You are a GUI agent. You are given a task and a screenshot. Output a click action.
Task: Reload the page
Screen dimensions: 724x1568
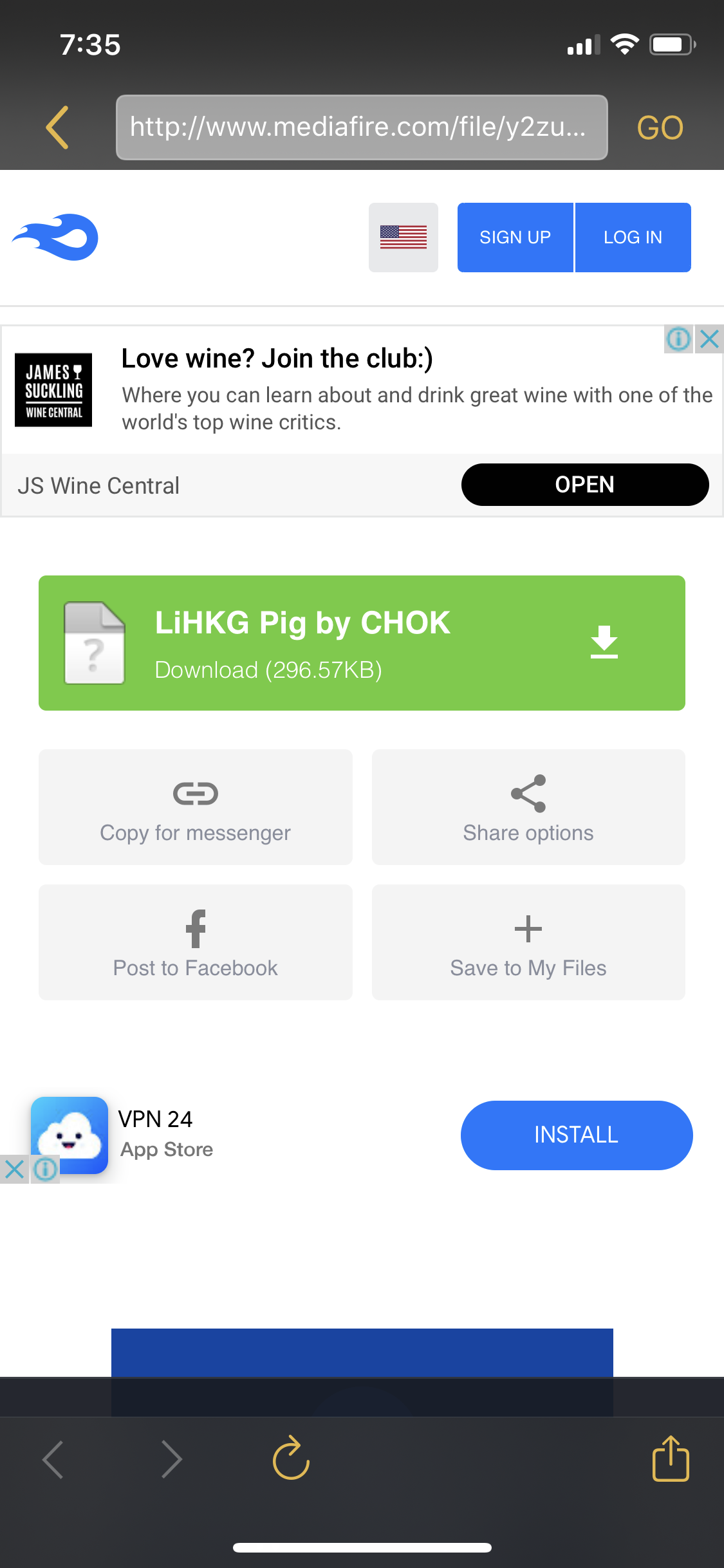tap(291, 1457)
